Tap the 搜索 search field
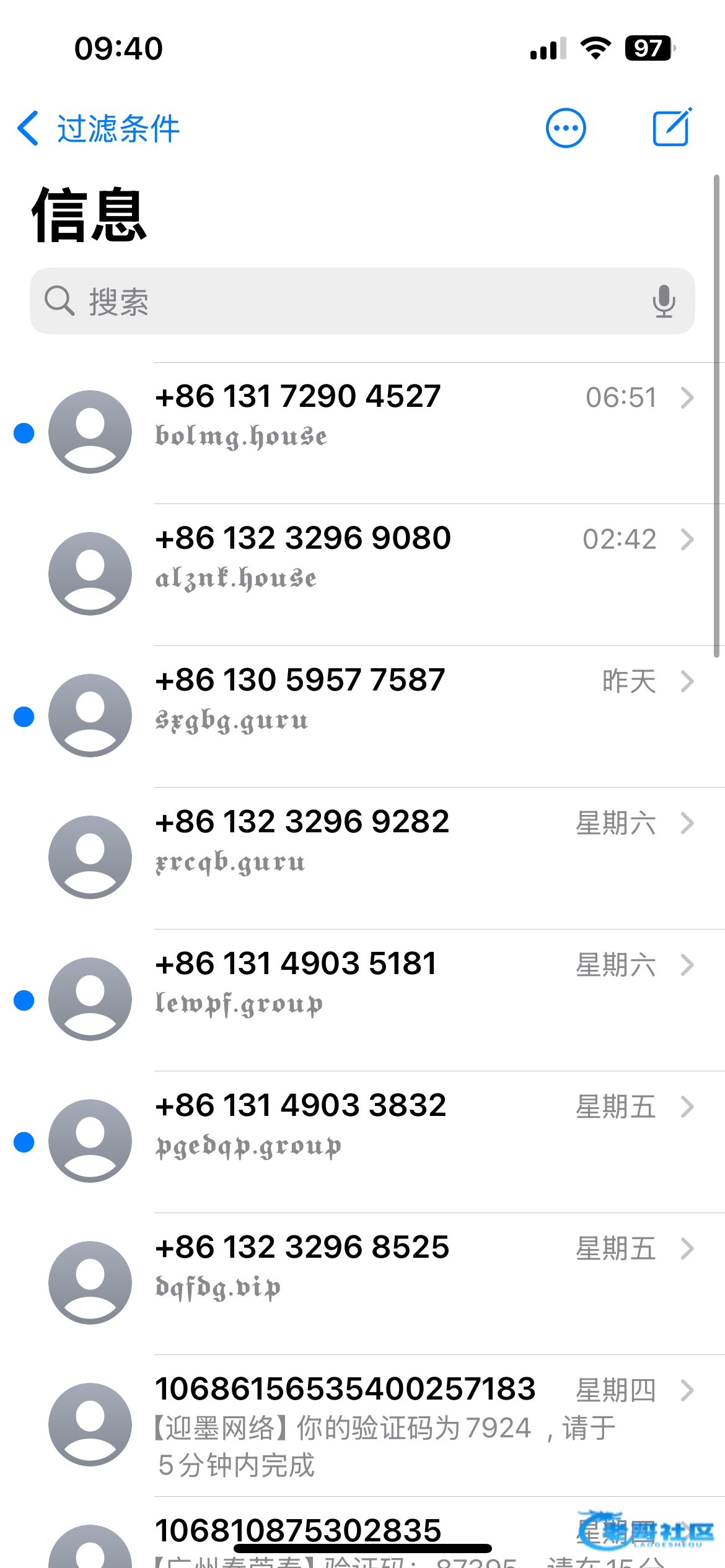 point(347,302)
